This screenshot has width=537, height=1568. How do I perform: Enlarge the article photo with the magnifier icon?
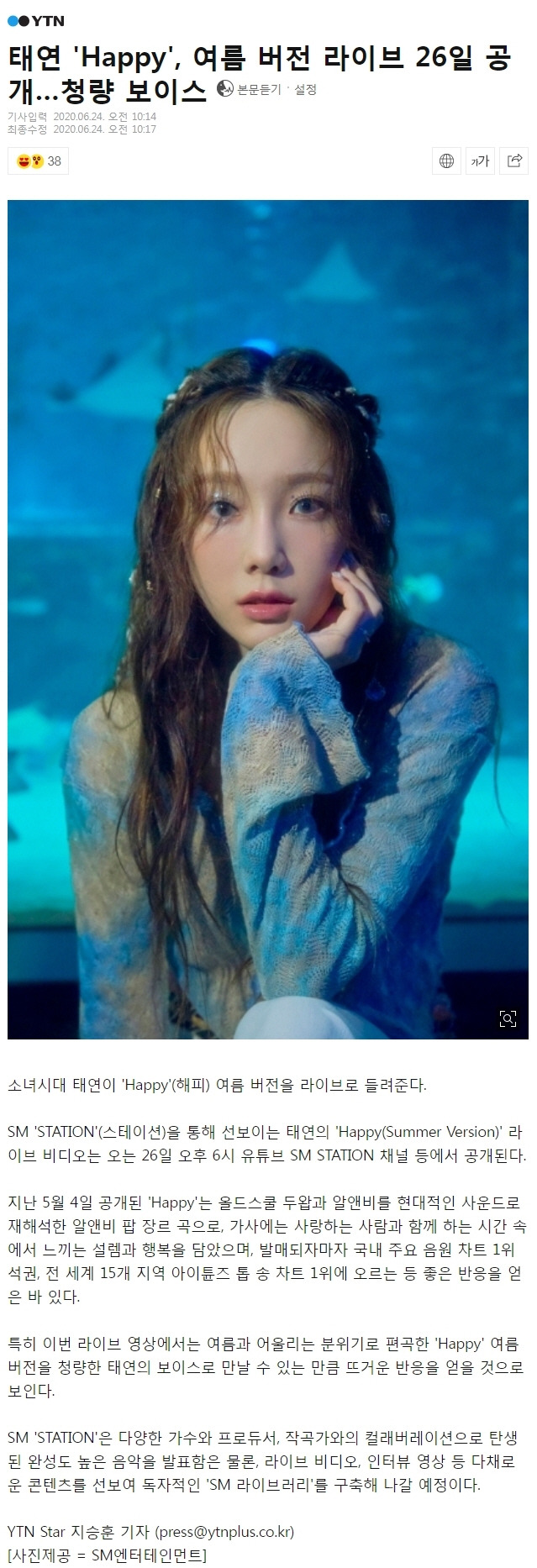(x=508, y=1018)
